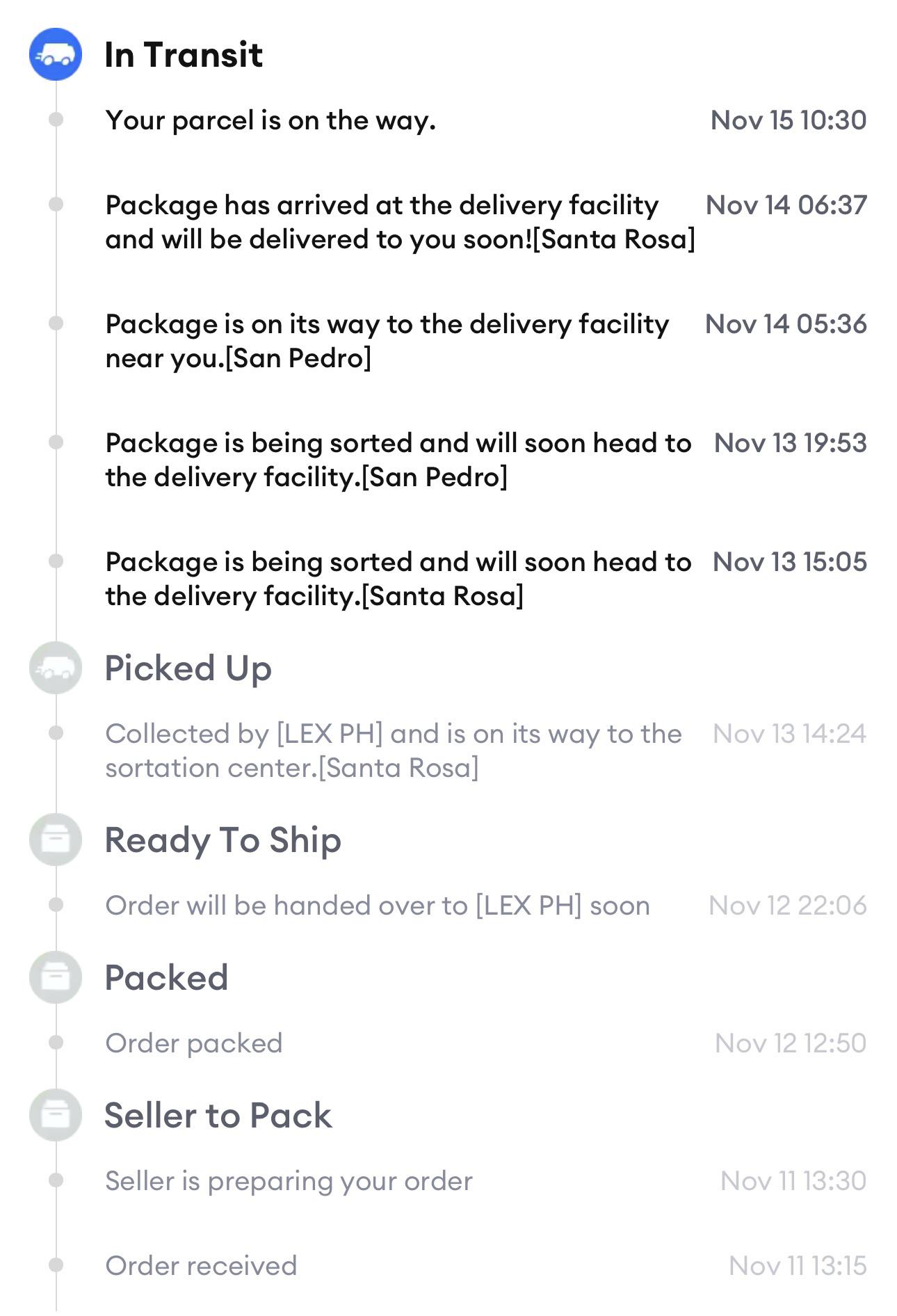The height and width of the screenshot is (1316, 897).
Task: Select the Seller to Pack heading
Action: coord(218,1116)
